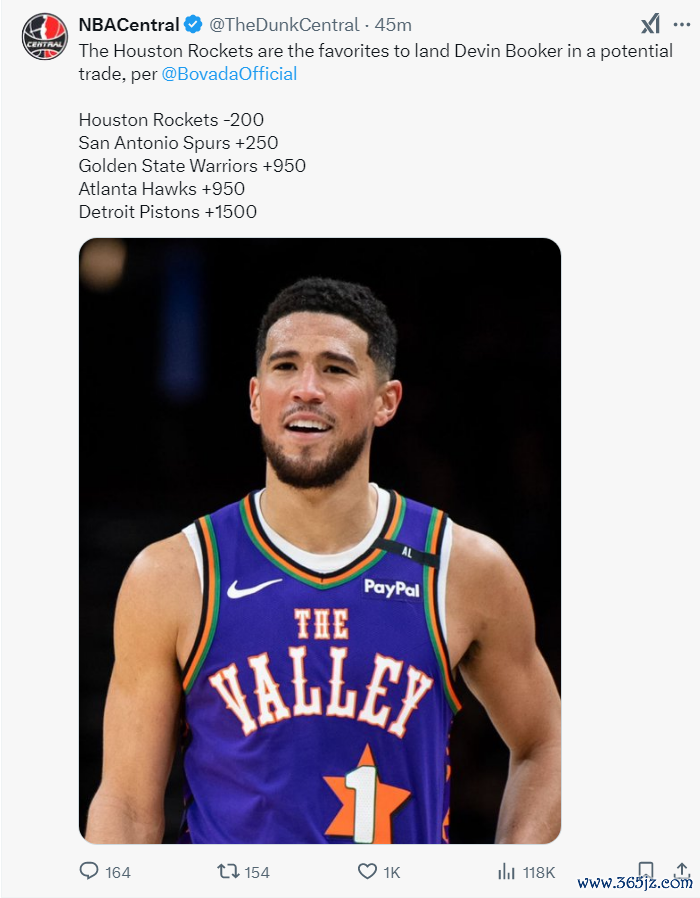Share this post
The image size is (700, 898).
click(682, 870)
